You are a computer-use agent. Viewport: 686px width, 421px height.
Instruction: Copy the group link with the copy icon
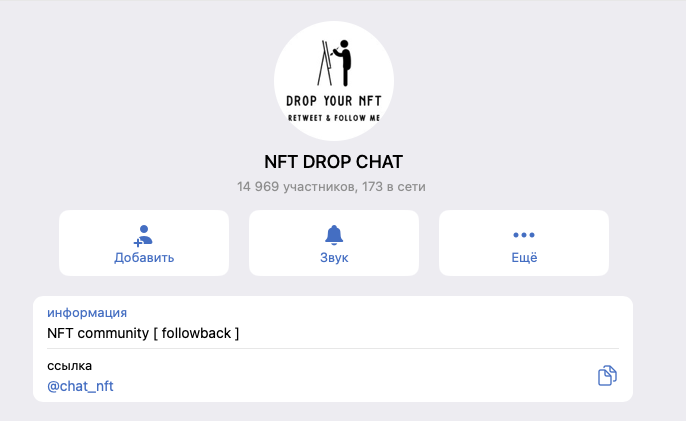coord(607,376)
